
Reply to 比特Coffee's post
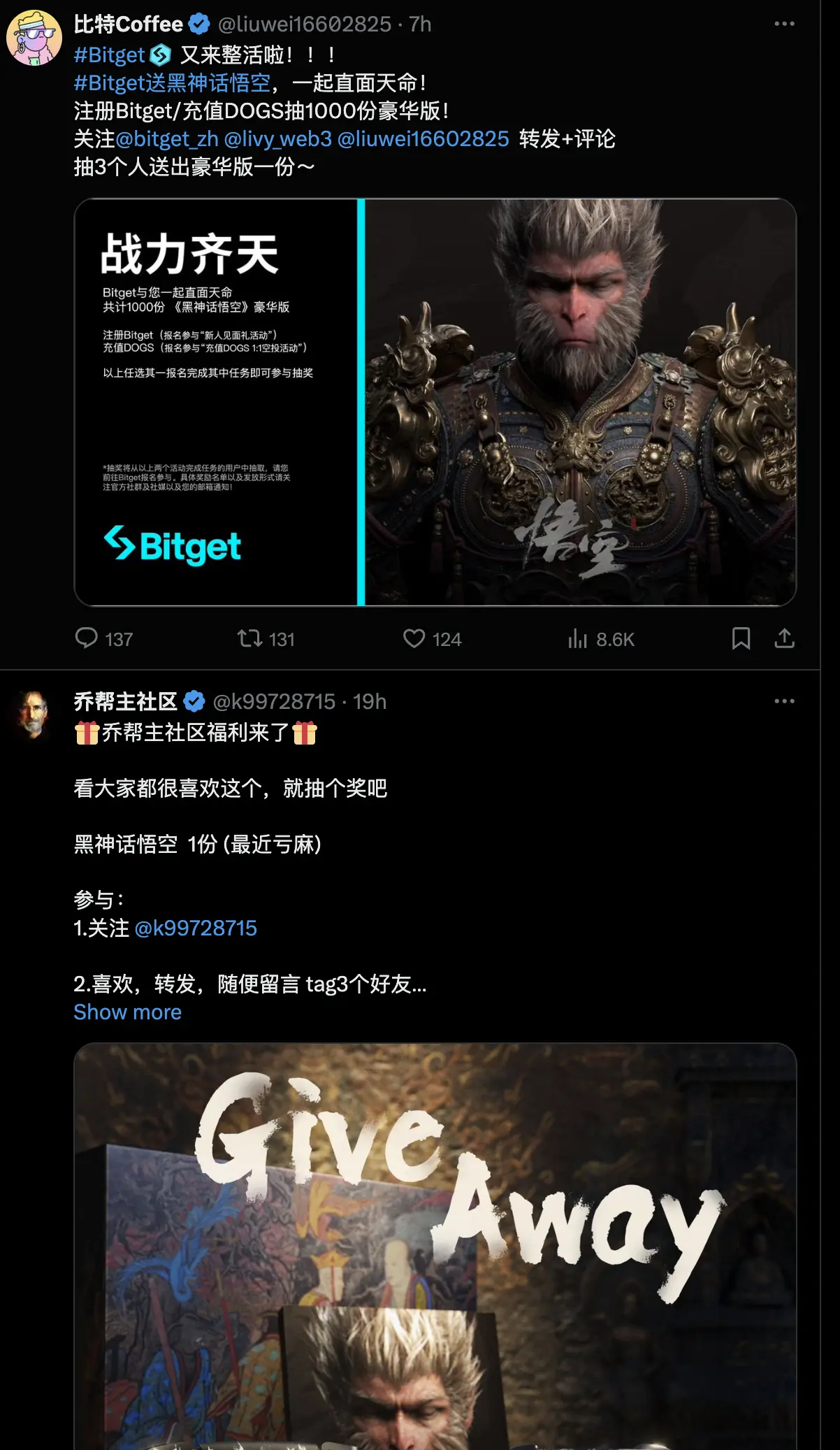tap(87, 638)
